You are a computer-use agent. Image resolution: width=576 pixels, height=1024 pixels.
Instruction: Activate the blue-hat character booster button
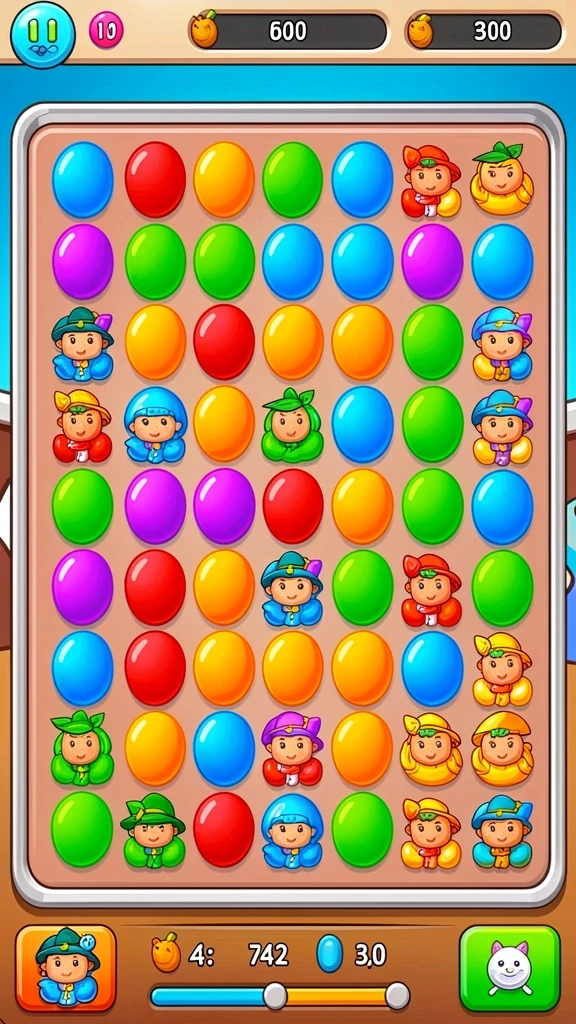coord(66,968)
